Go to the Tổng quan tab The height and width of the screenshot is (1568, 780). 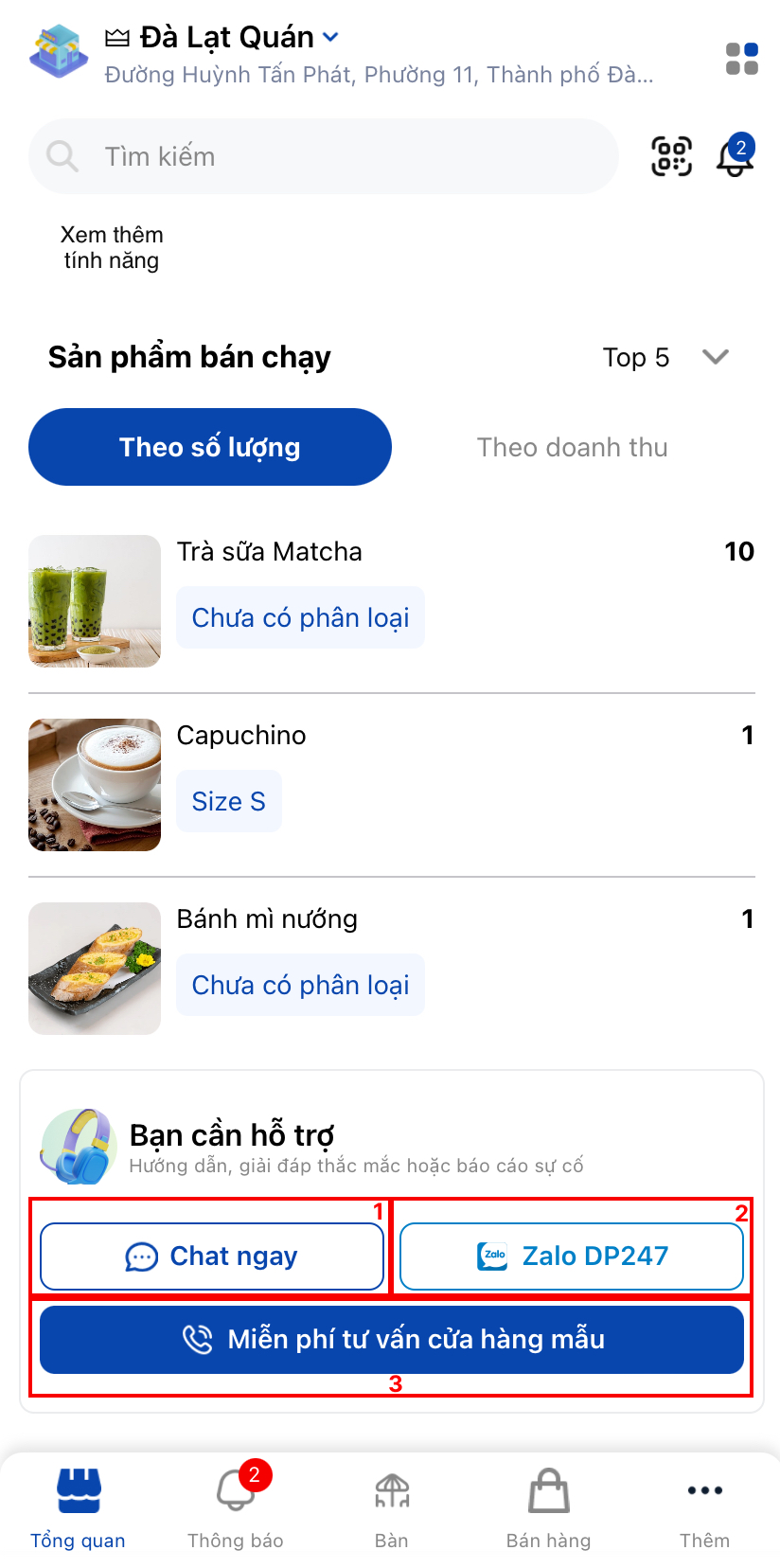(79, 1507)
